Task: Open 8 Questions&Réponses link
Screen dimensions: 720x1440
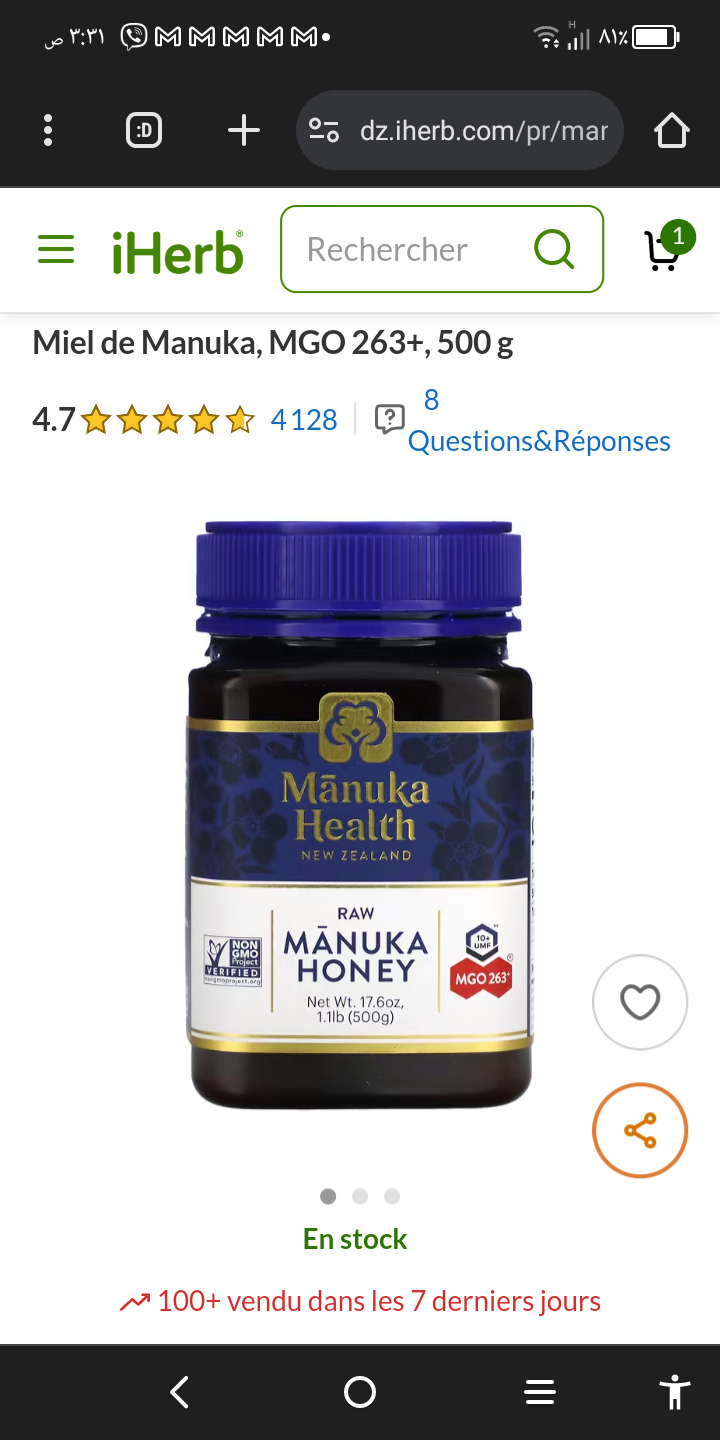Action: (538, 422)
